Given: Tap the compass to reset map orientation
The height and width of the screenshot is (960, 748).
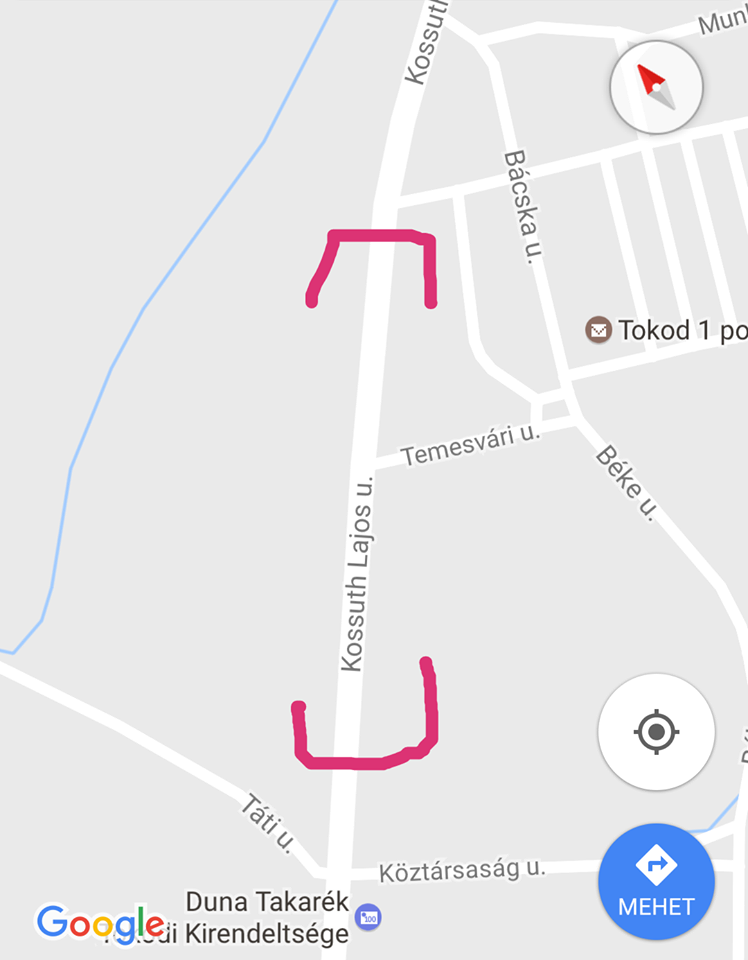Looking at the screenshot, I should [x=656, y=88].
